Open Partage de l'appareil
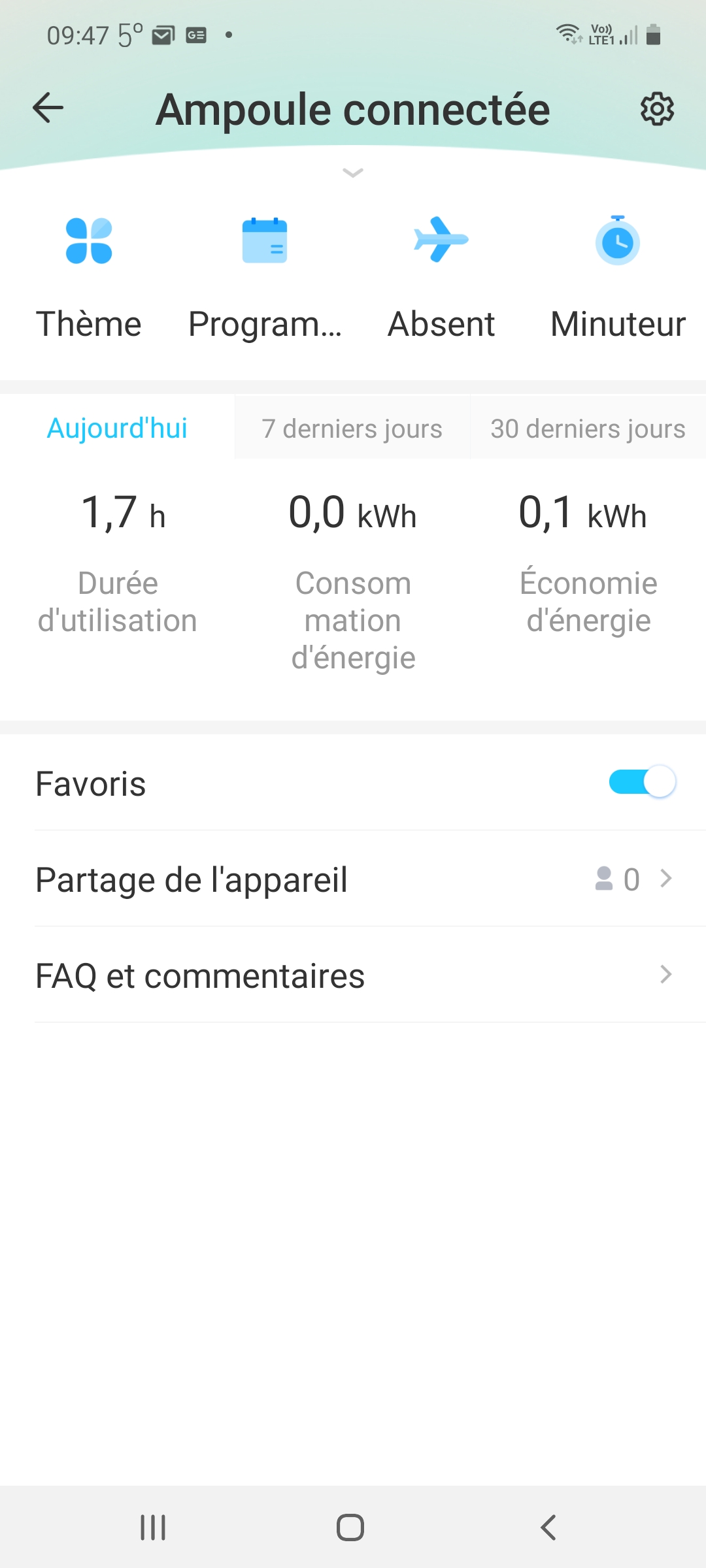706x1568 pixels. coord(353,879)
